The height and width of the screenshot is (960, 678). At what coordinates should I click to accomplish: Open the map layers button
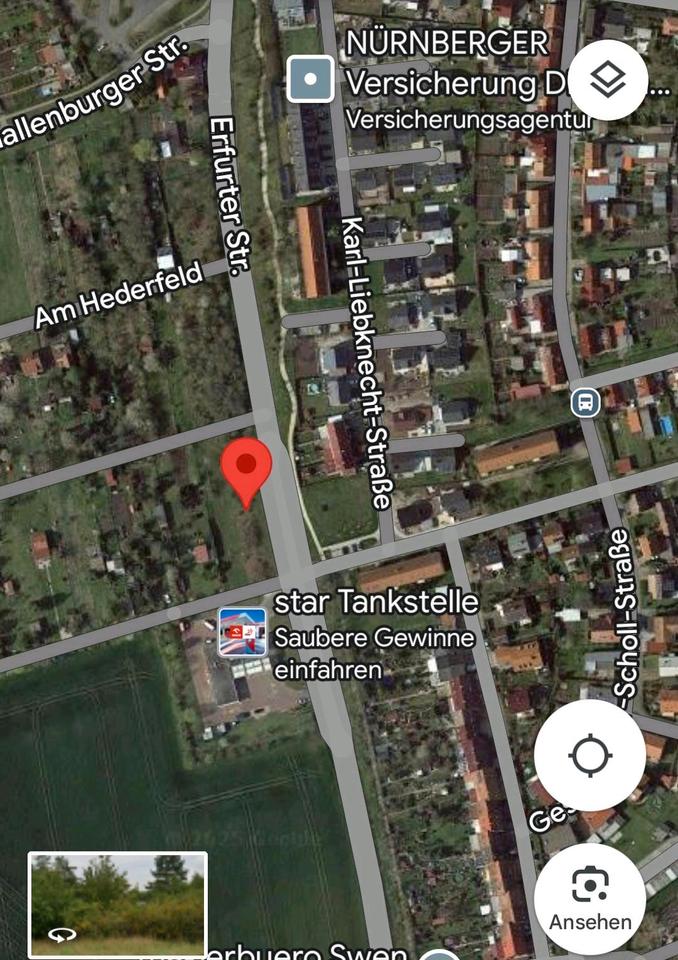[607, 80]
